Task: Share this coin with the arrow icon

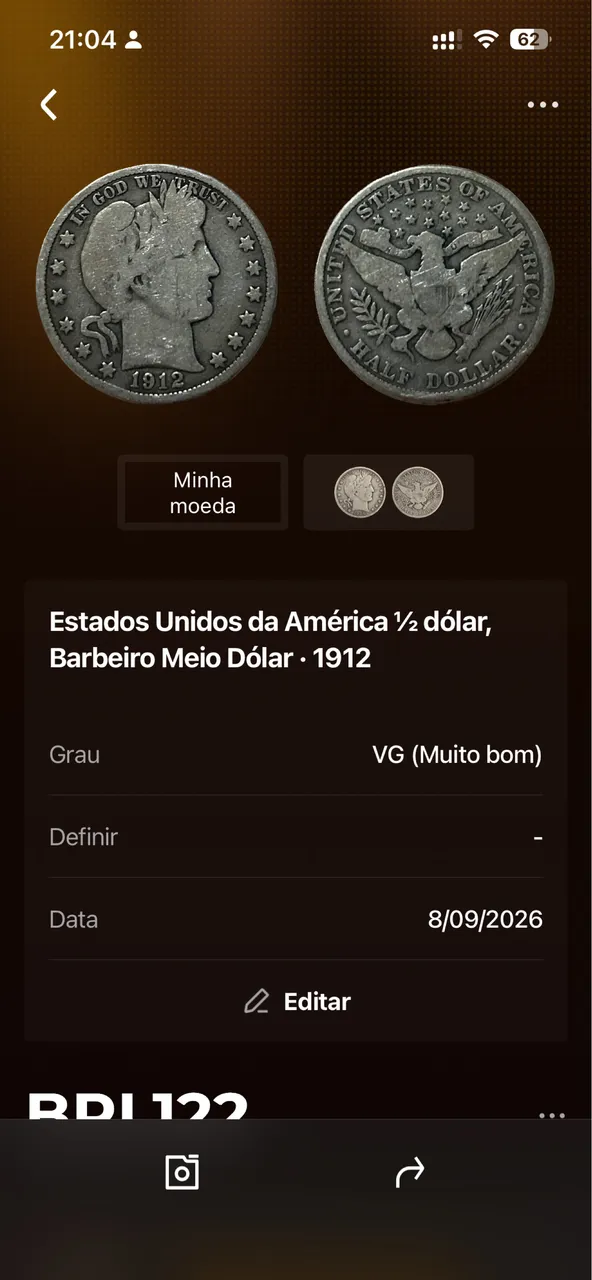Action: point(410,1173)
